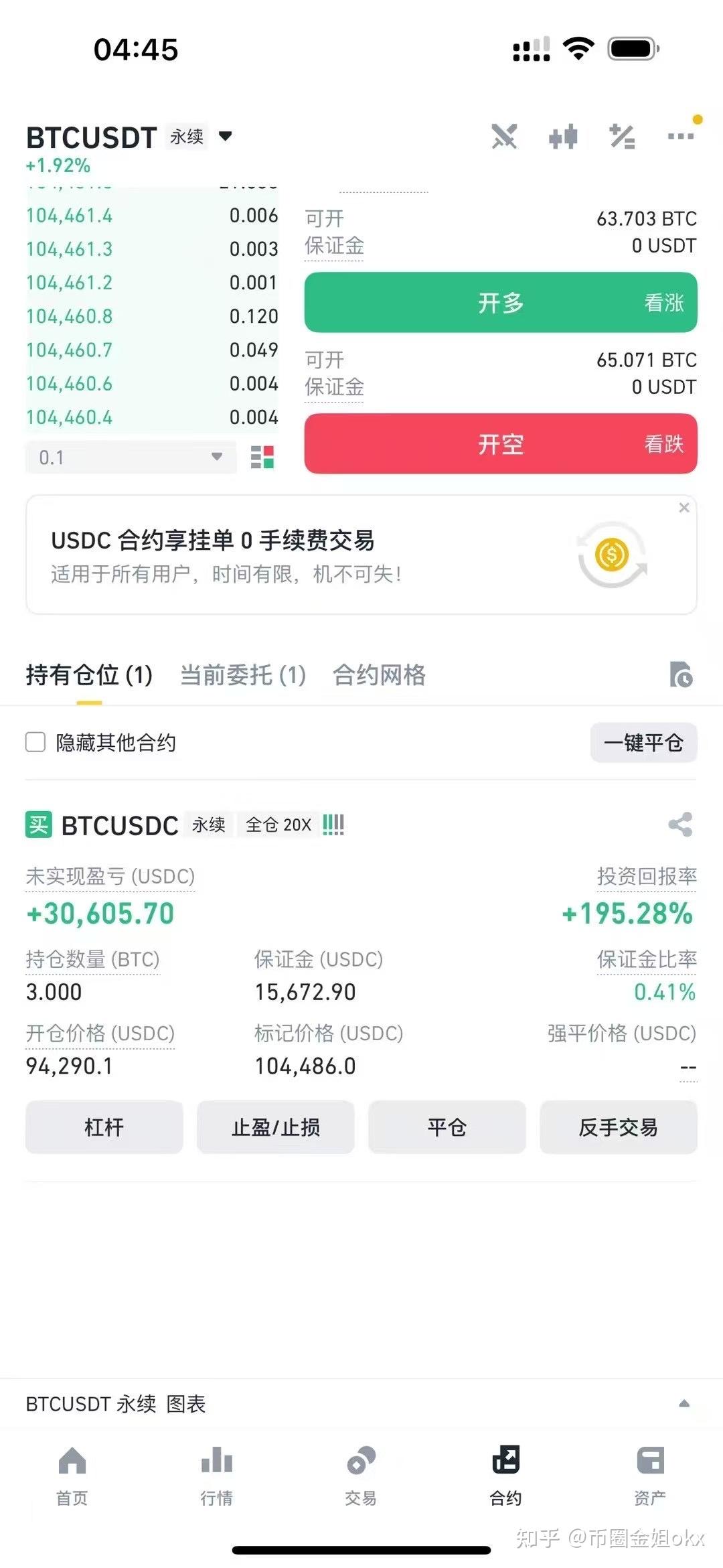The image size is (723, 1568).
Task: Expand the BTCUSDT 永续 图表 chart panel
Action: [684, 1404]
